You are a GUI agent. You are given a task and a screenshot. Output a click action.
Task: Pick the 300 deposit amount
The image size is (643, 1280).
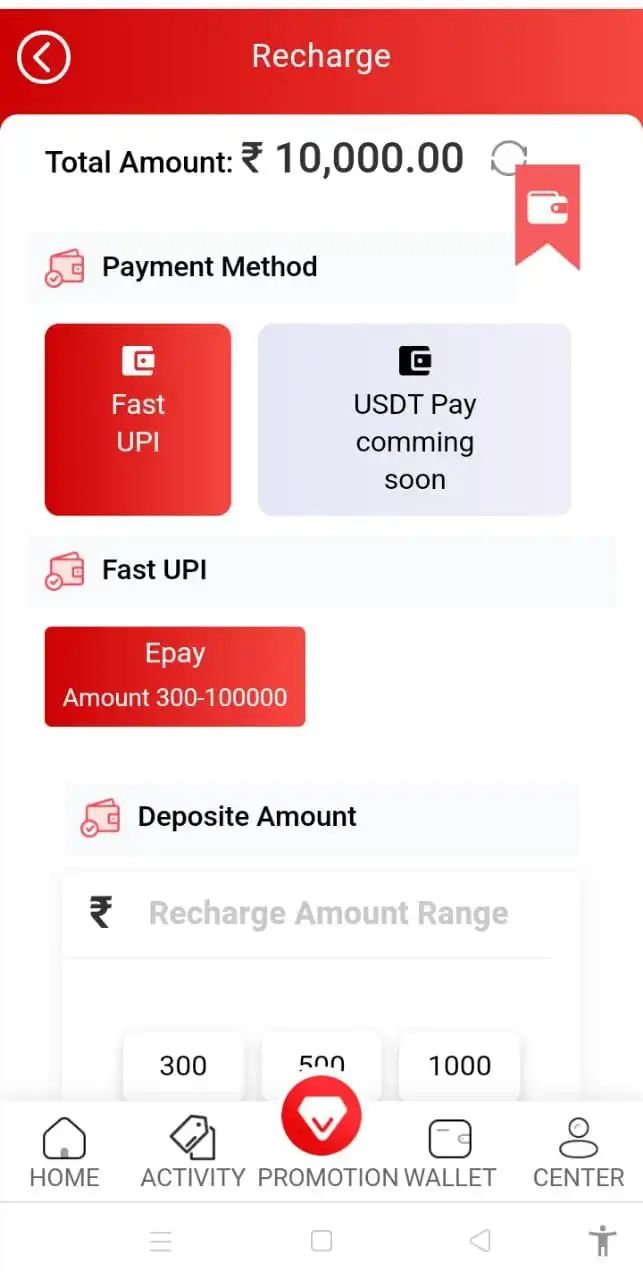click(x=183, y=1065)
